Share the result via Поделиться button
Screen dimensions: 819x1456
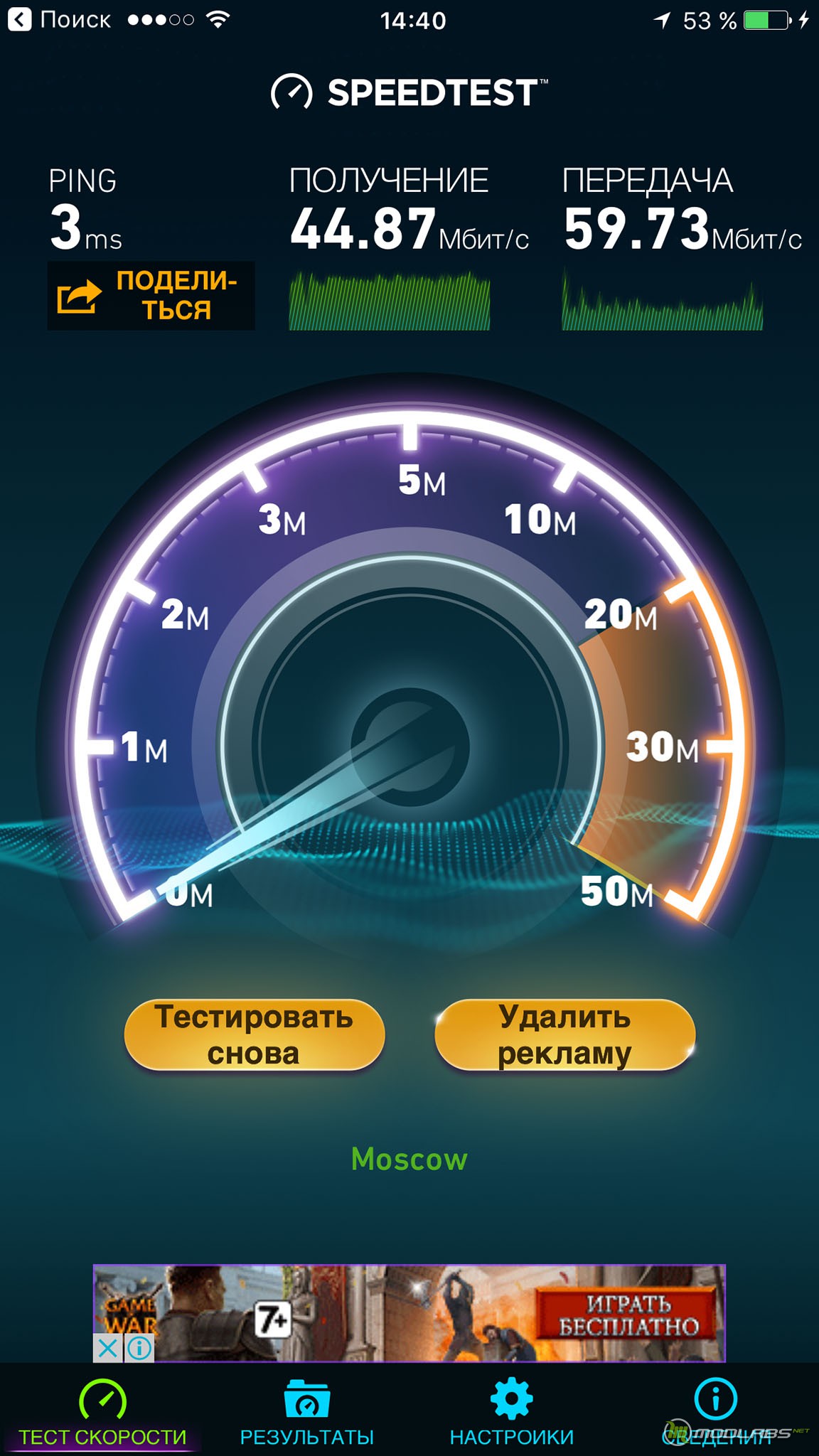[151, 296]
